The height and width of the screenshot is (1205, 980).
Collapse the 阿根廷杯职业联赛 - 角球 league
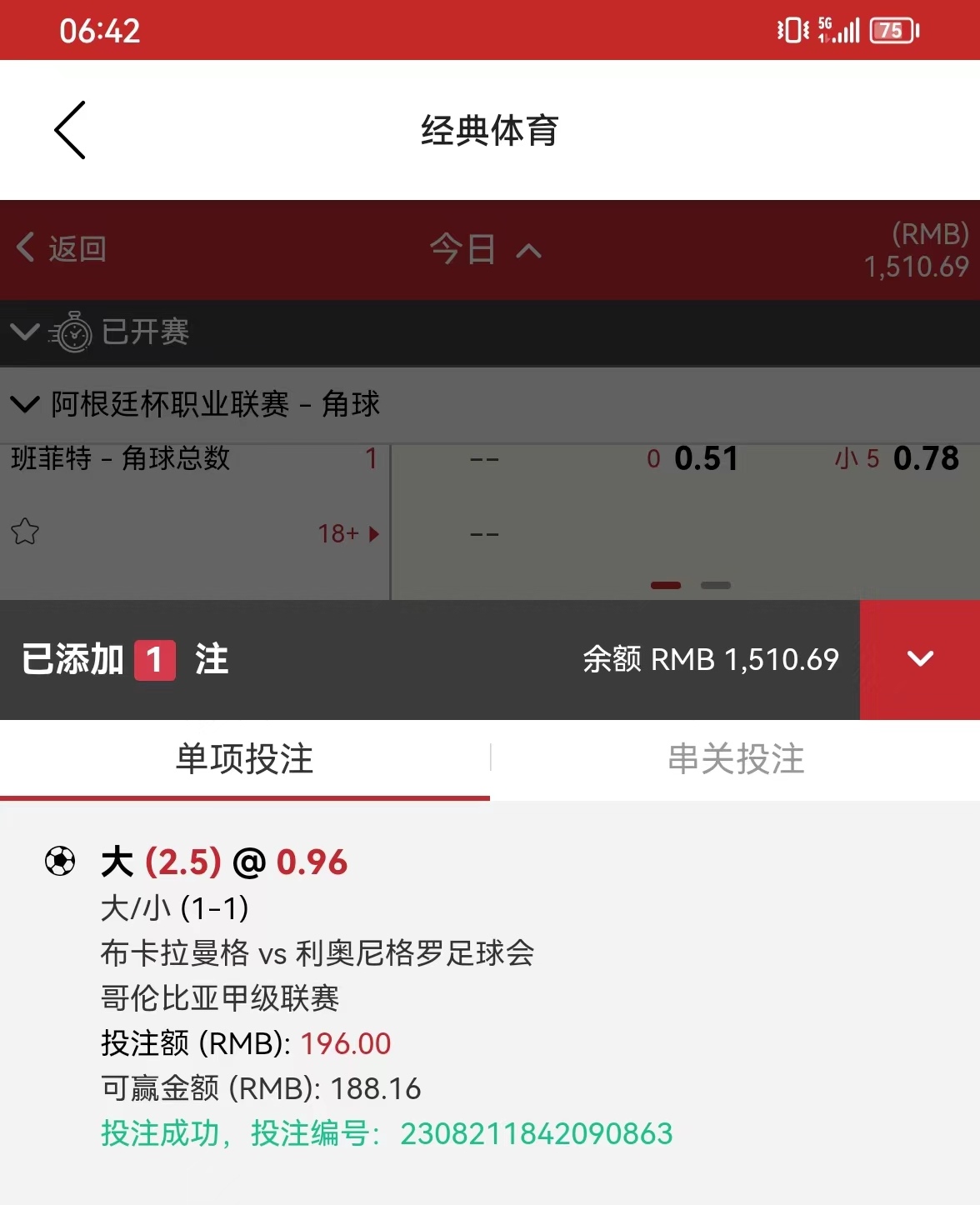25,405
